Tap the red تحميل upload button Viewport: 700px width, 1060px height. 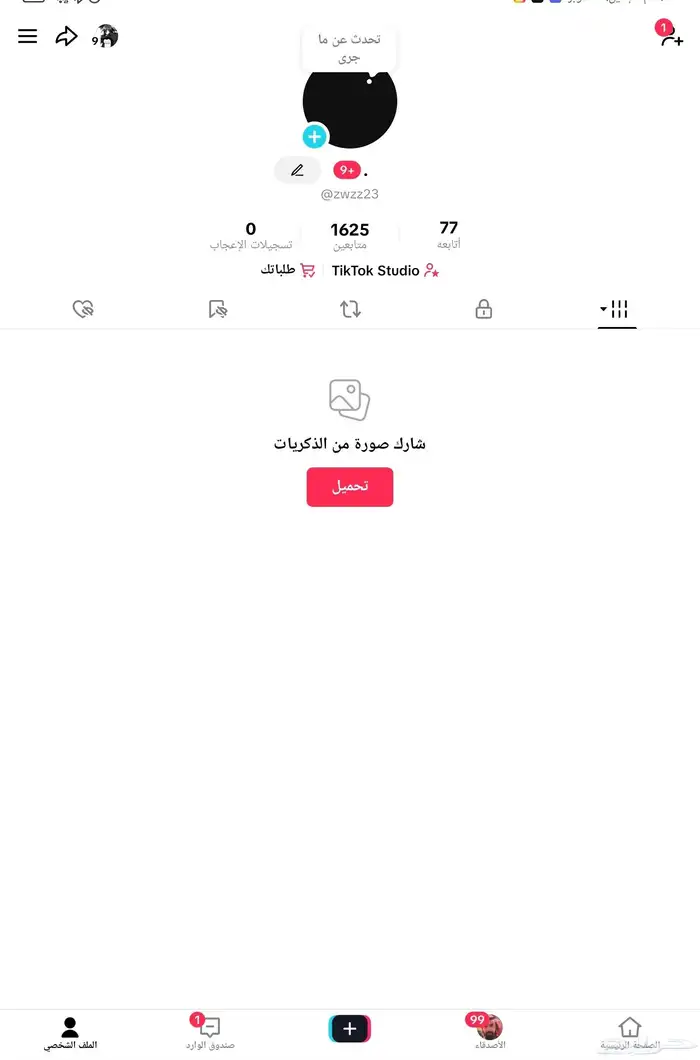[x=350, y=487]
